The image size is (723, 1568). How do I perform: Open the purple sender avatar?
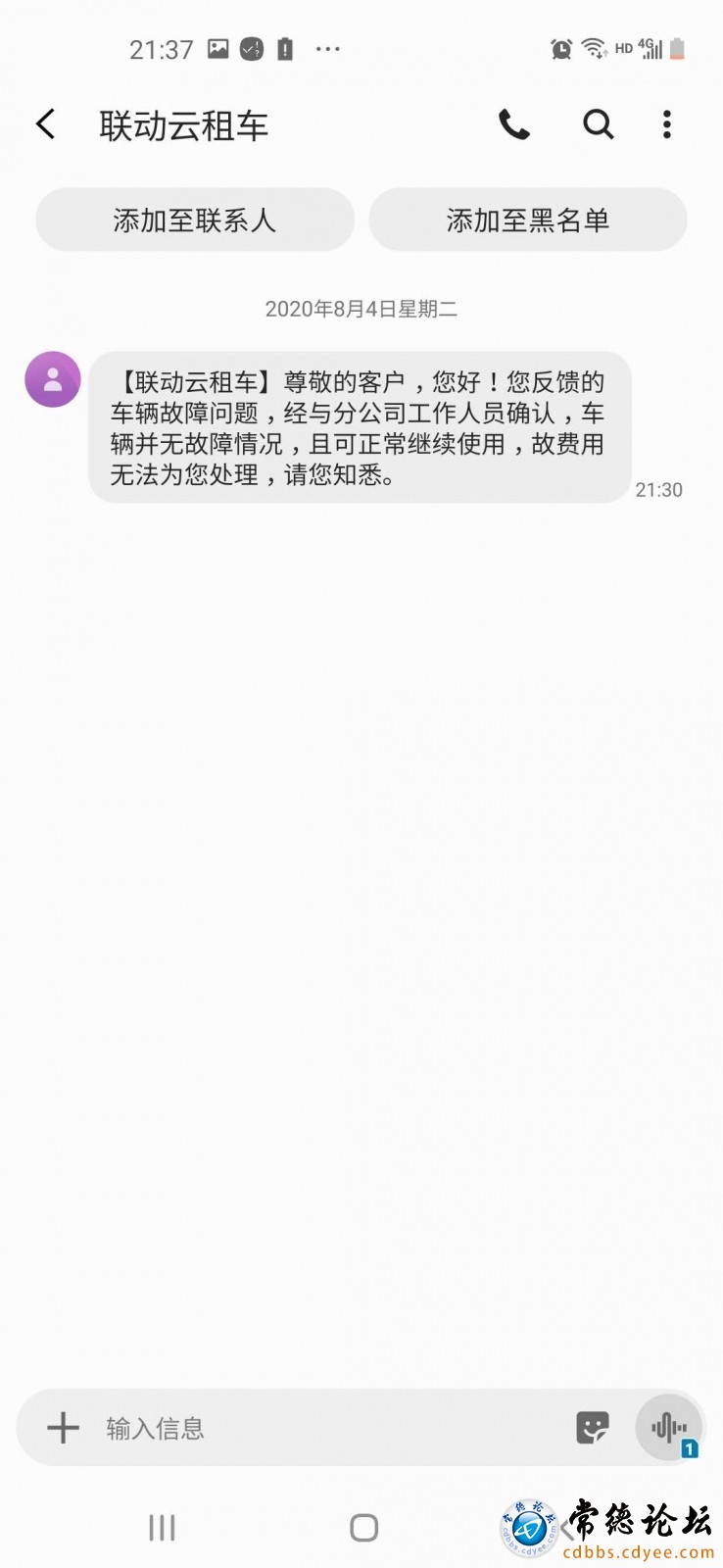click(53, 379)
